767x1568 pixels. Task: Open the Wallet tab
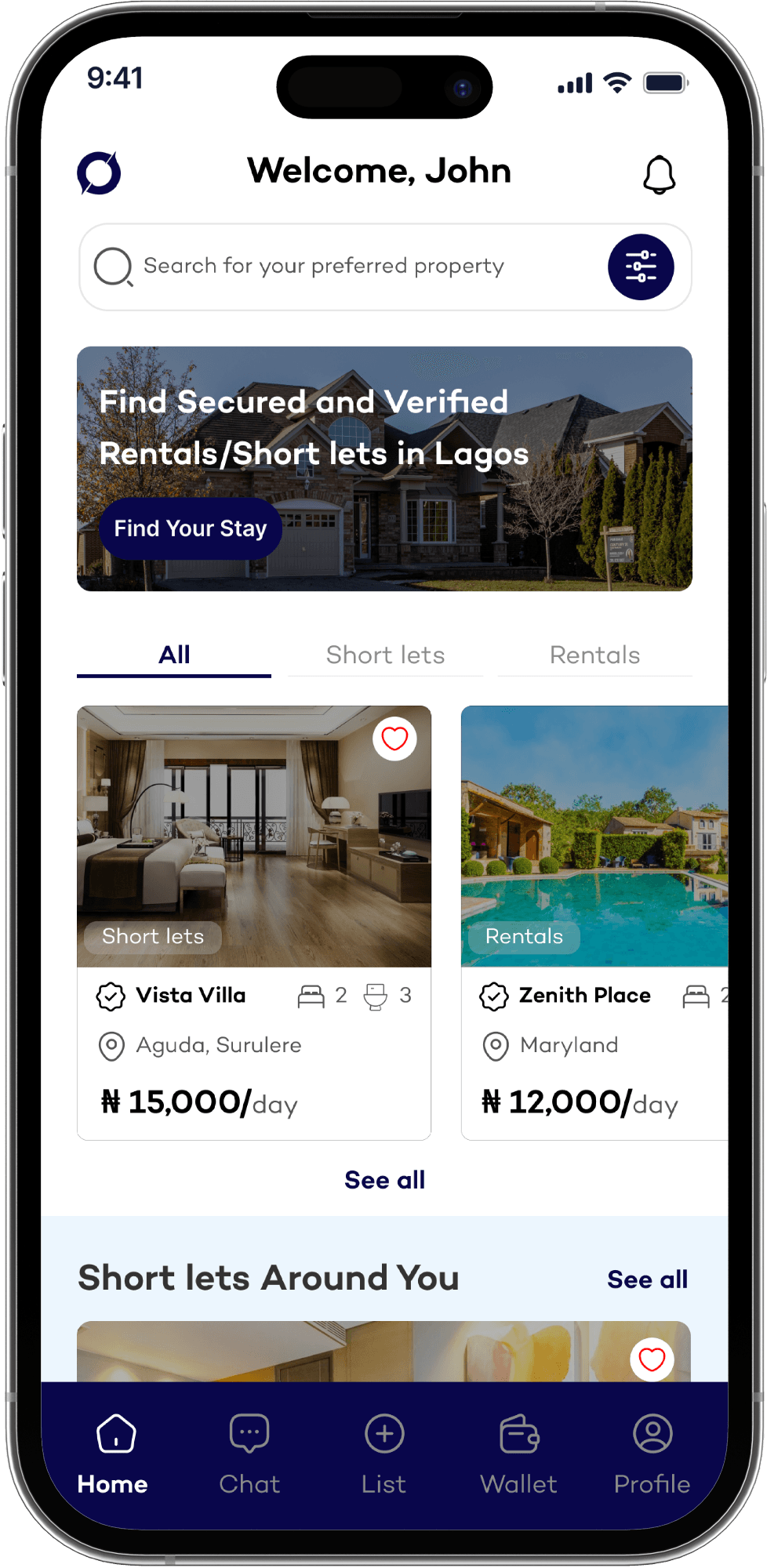pyautogui.click(x=518, y=1454)
